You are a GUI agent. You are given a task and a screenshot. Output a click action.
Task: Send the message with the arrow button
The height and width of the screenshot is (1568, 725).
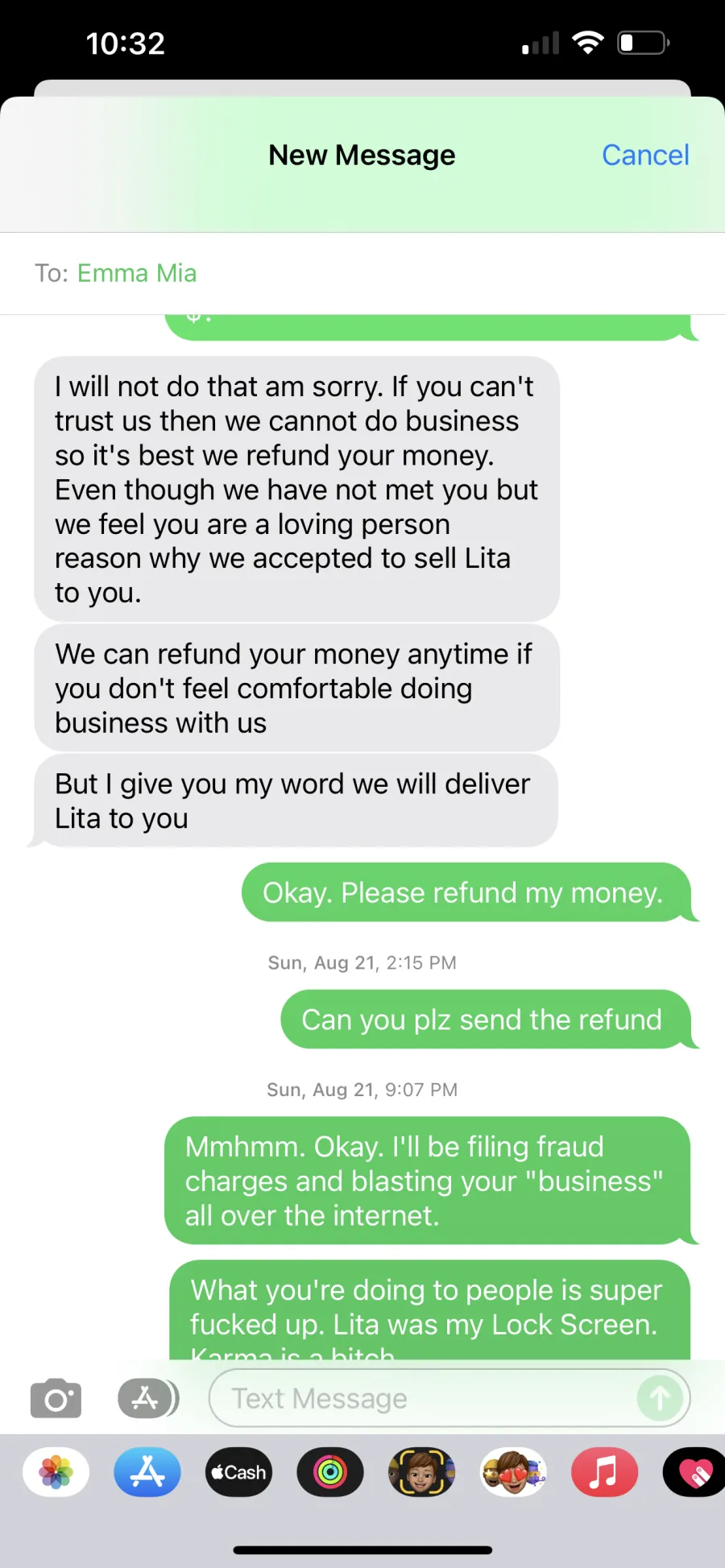[659, 1398]
